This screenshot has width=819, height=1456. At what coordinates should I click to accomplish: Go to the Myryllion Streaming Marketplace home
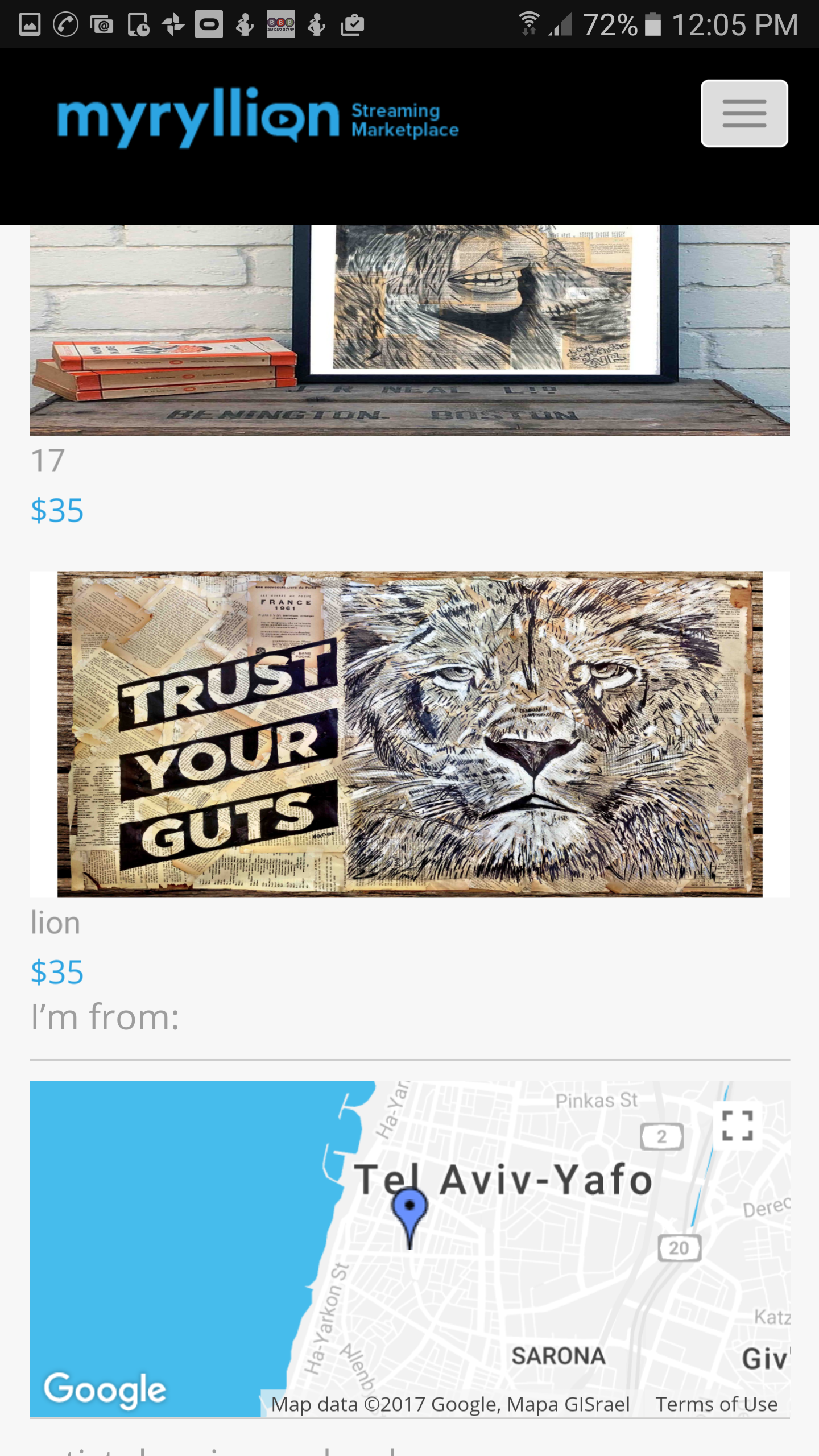pyautogui.click(x=257, y=118)
